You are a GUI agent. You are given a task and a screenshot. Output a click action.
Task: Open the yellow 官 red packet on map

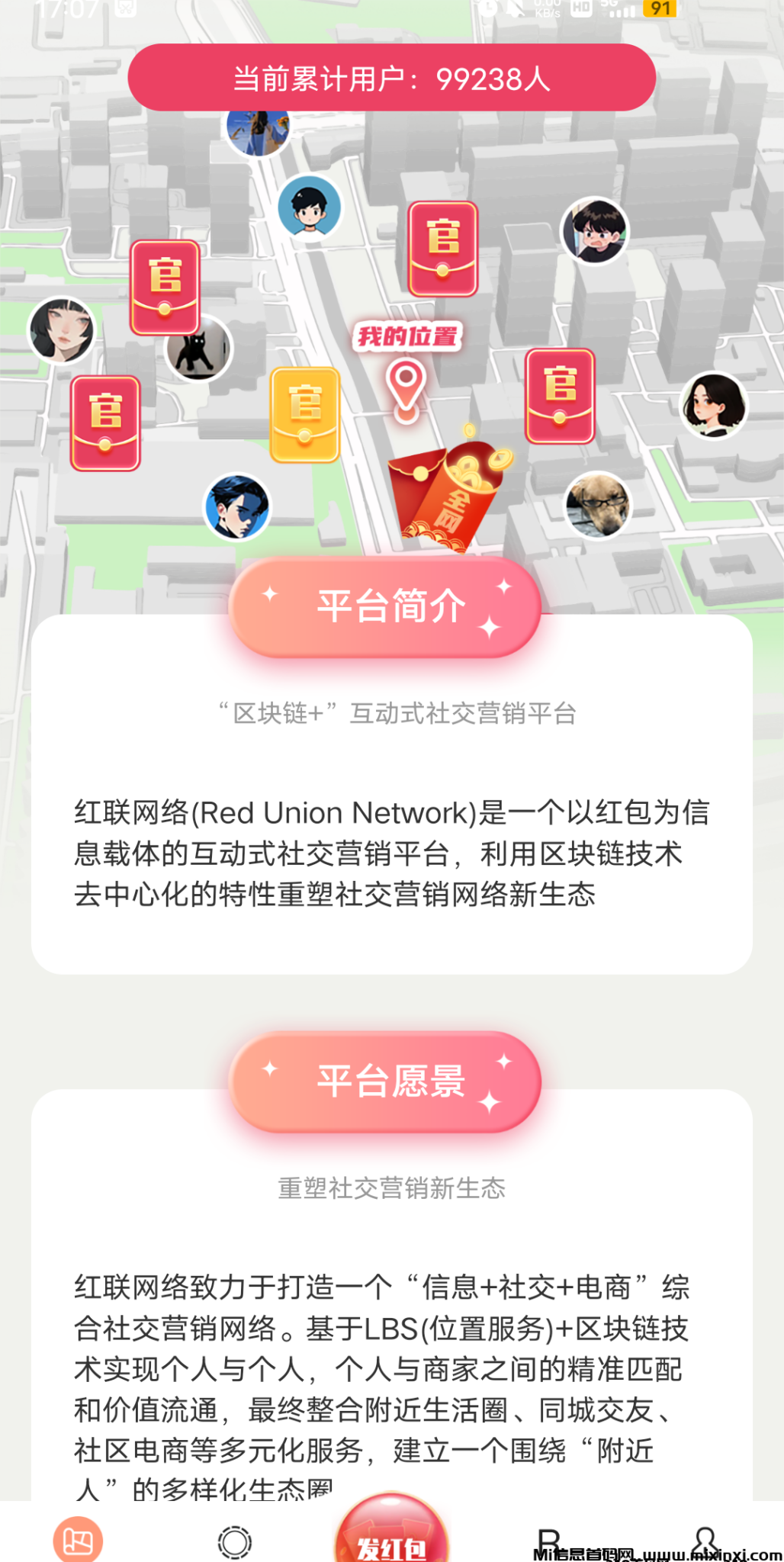click(x=305, y=414)
